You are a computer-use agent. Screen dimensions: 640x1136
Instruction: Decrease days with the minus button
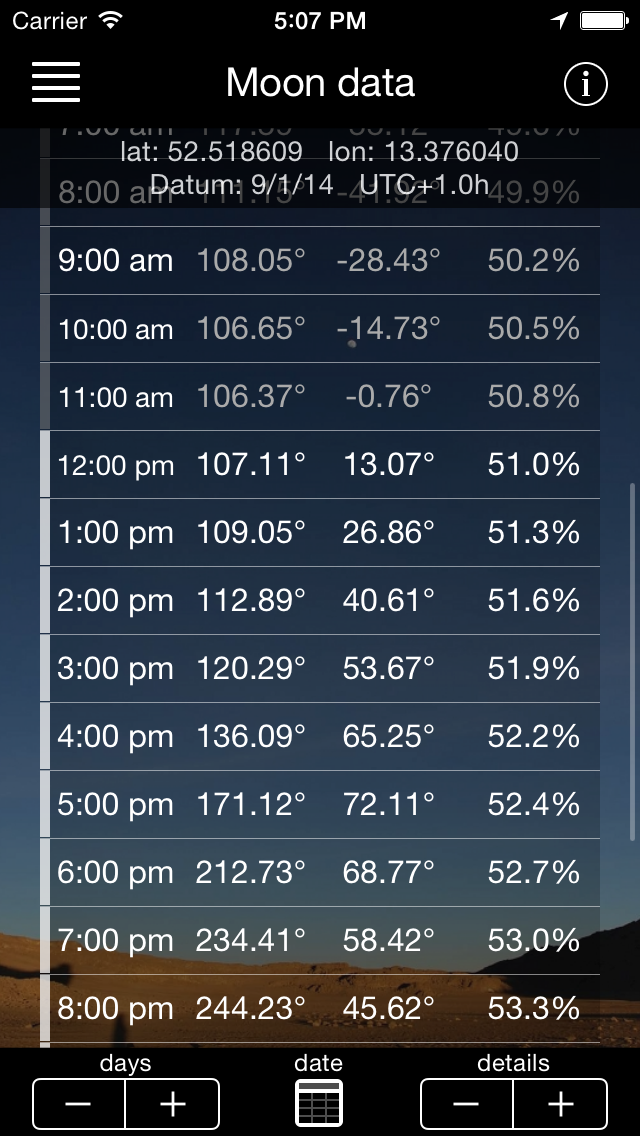(x=79, y=1104)
